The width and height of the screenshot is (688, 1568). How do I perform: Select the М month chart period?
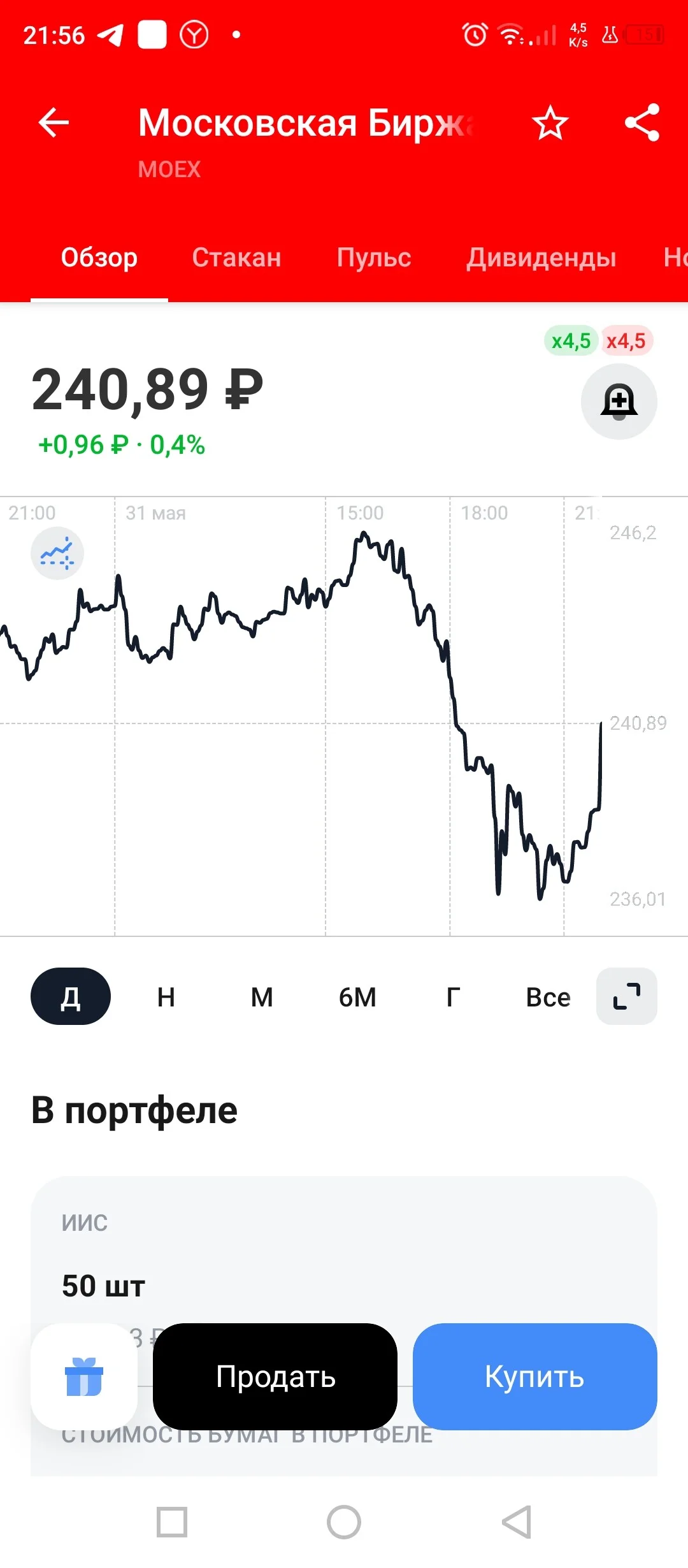[x=262, y=997]
